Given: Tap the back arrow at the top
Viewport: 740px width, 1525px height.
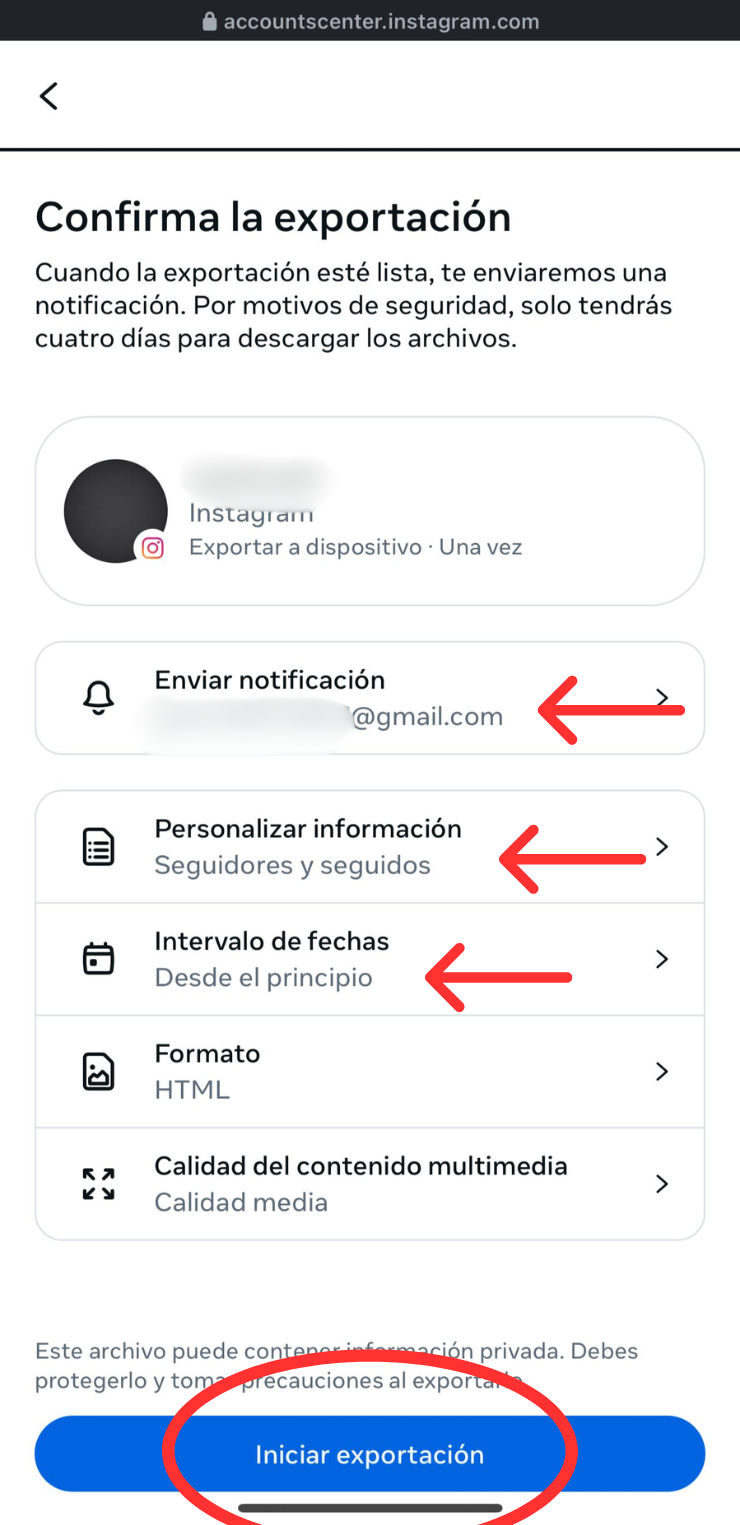Looking at the screenshot, I should 48,95.
